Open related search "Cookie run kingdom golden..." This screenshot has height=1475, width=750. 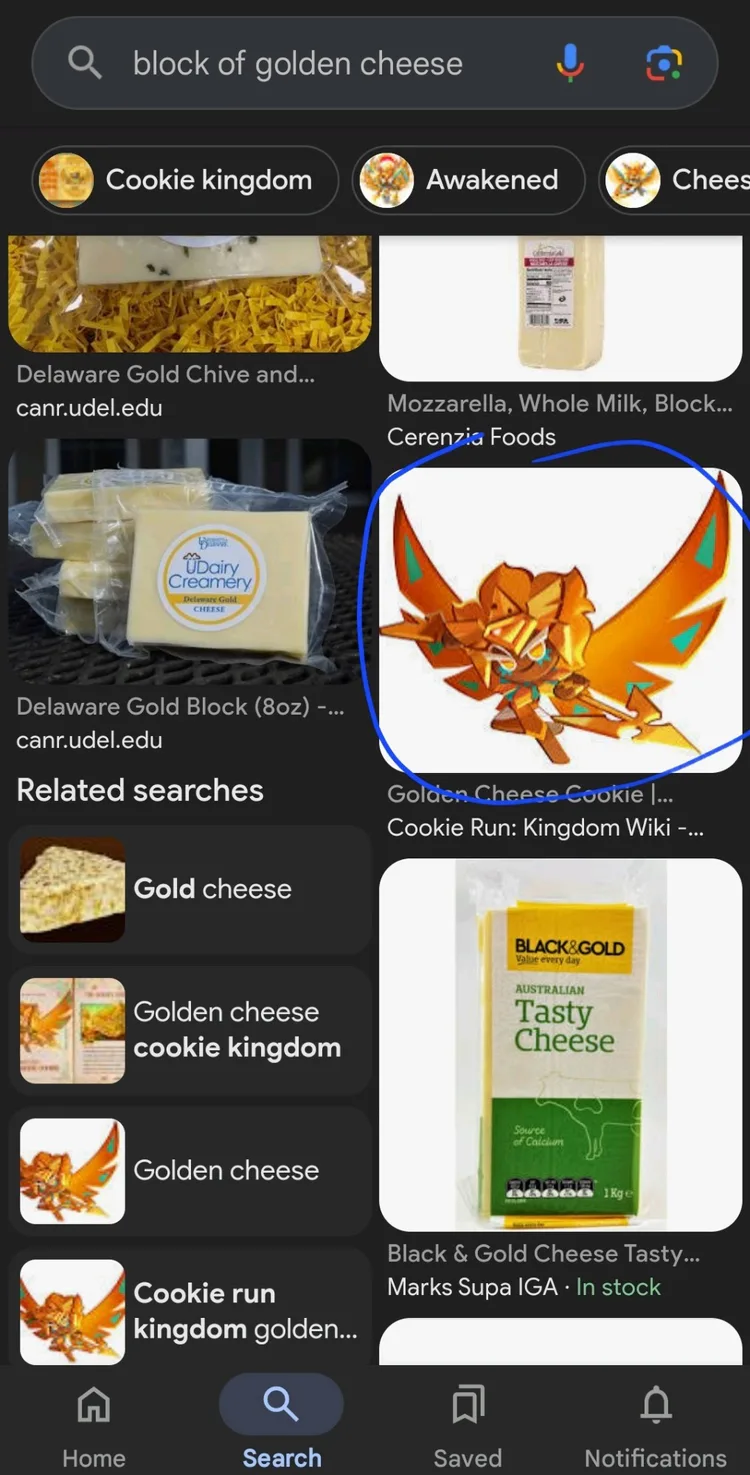point(189,1310)
